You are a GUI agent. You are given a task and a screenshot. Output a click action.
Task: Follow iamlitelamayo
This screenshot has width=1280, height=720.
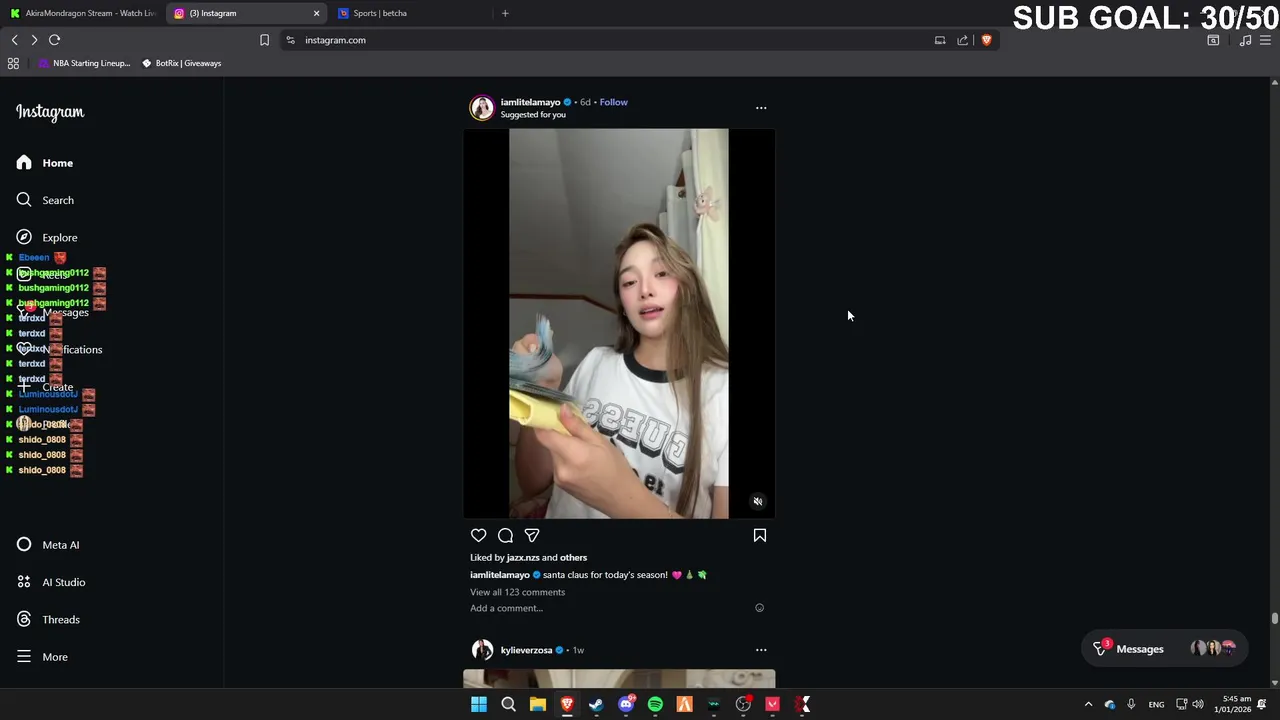613,102
